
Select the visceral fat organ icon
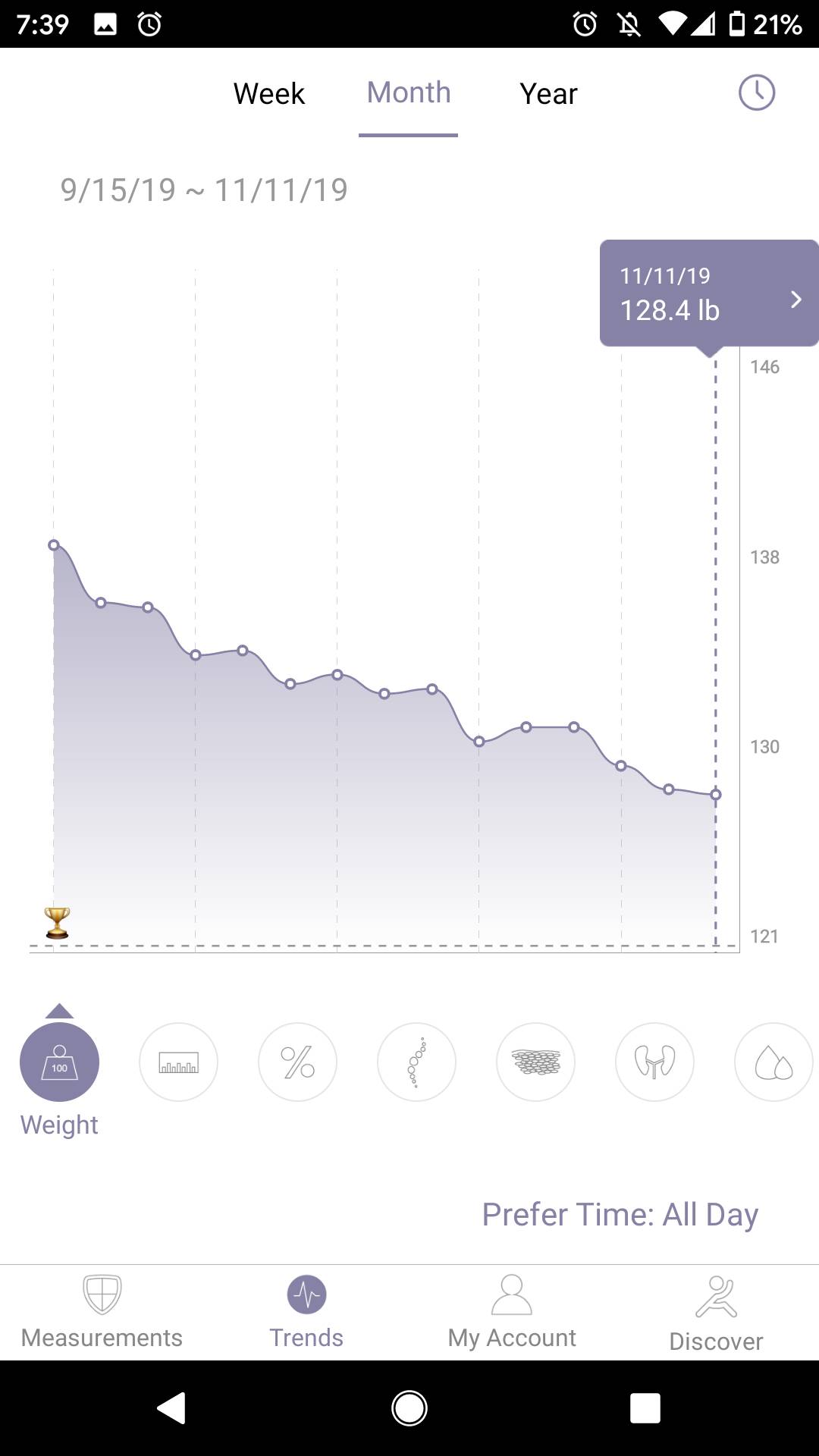654,1062
